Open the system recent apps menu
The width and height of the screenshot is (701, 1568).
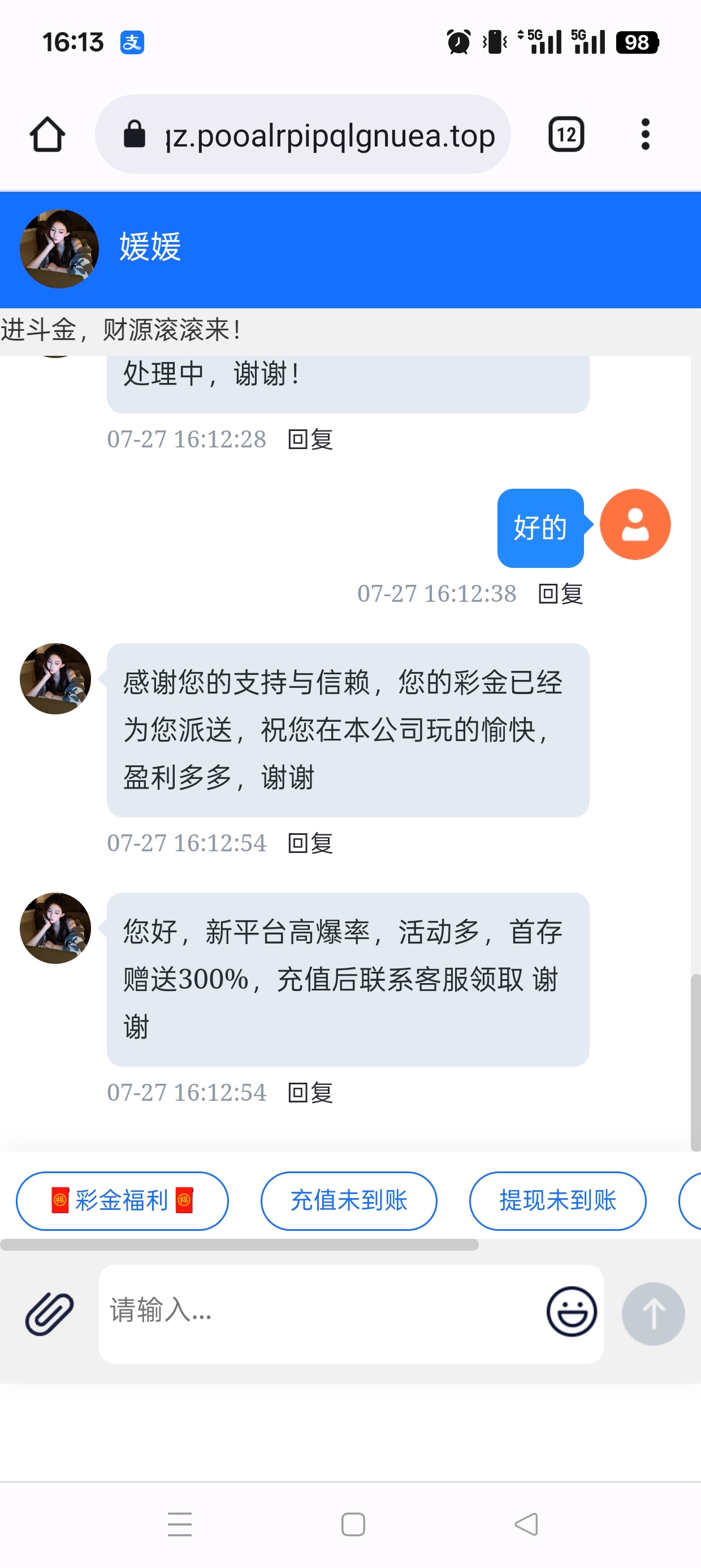tap(180, 1524)
